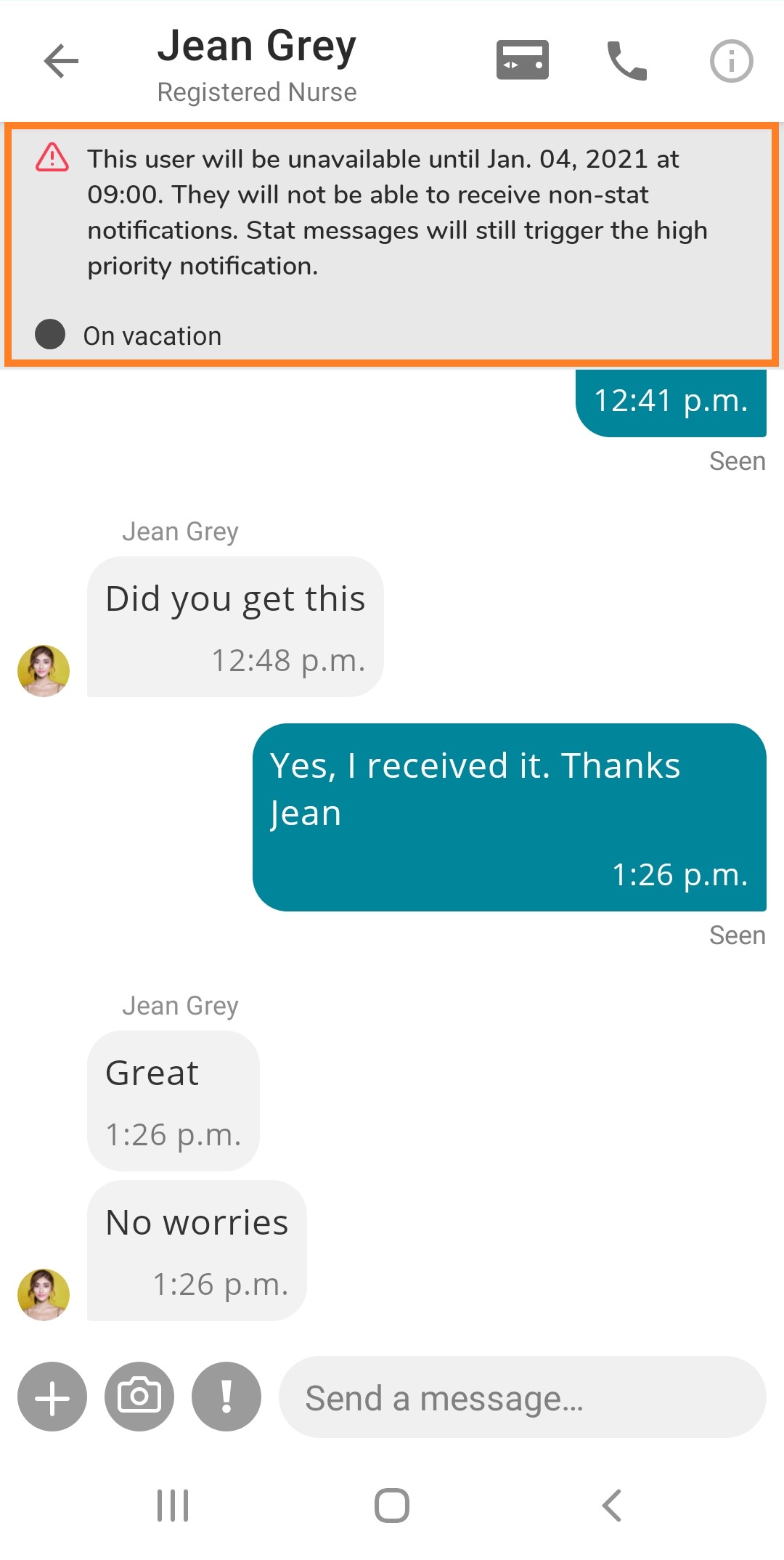Tap the plus attachment button

[x=52, y=1397]
